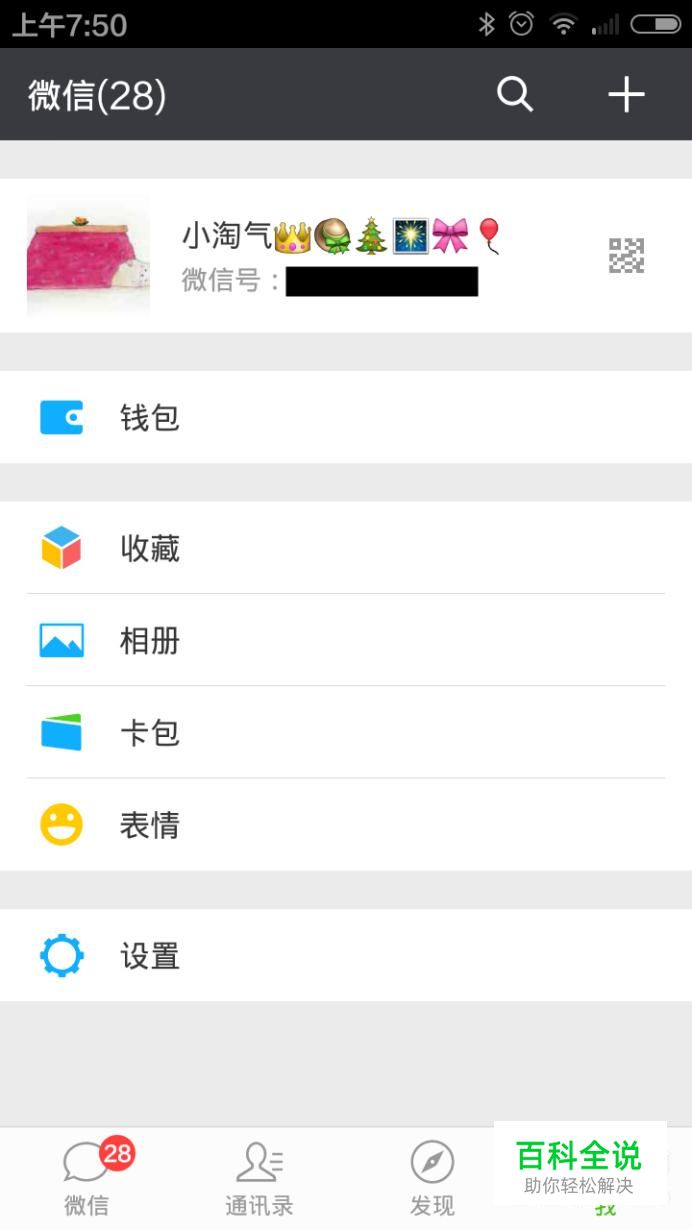Screen dimensions: 692x1230
Task: Open the search icon in the top bar
Action: 515,95
